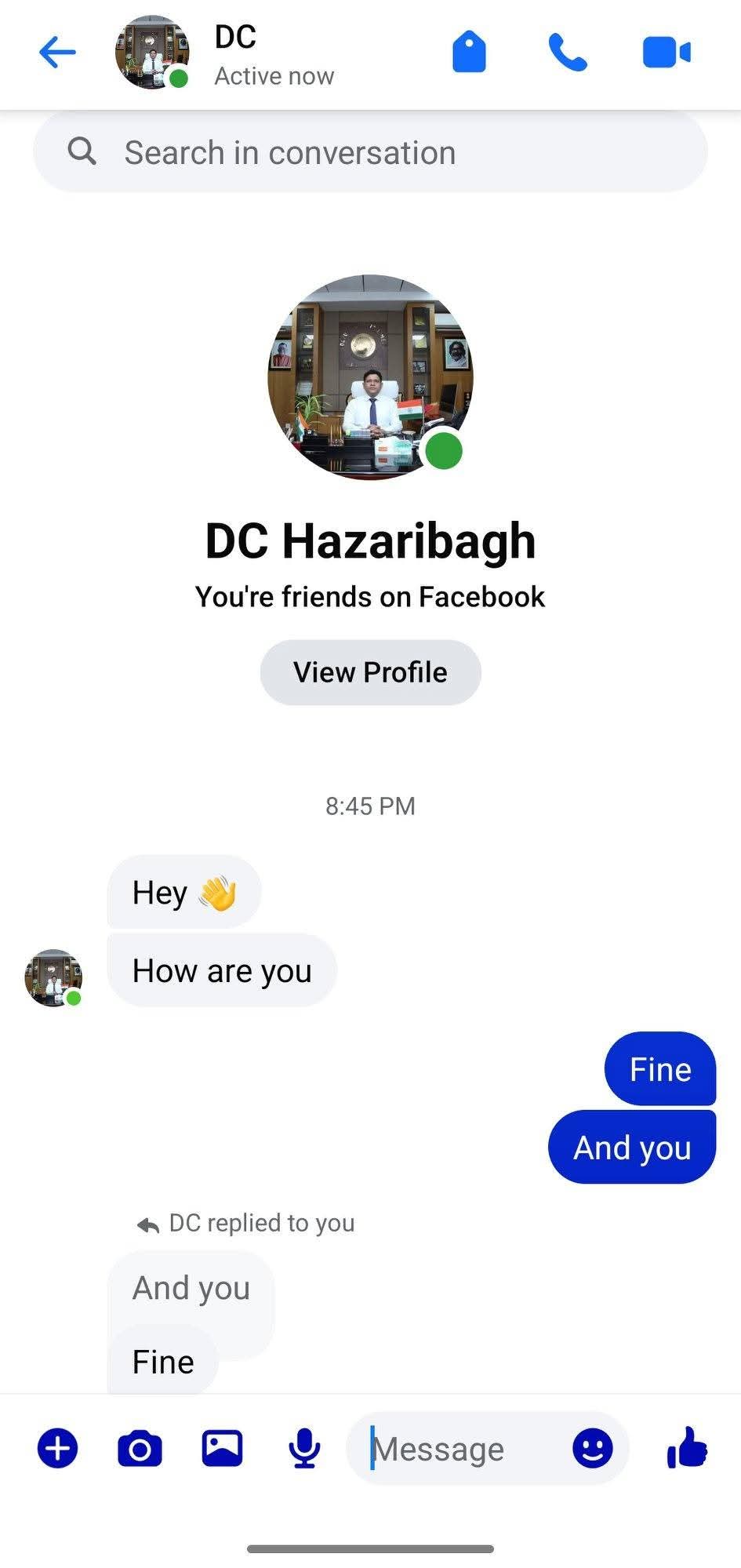Screen dimensions: 741x1568
Task: Open the photo gallery picker
Action: (223, 1448)
